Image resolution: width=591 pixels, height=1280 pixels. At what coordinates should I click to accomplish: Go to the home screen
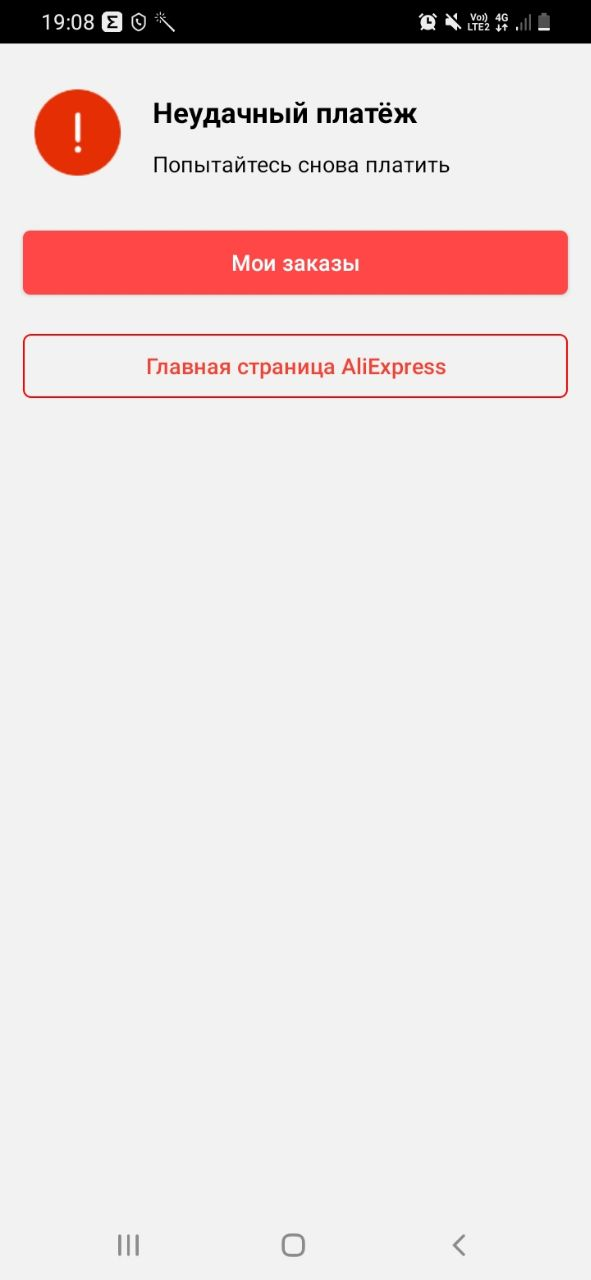(293, 1245)
